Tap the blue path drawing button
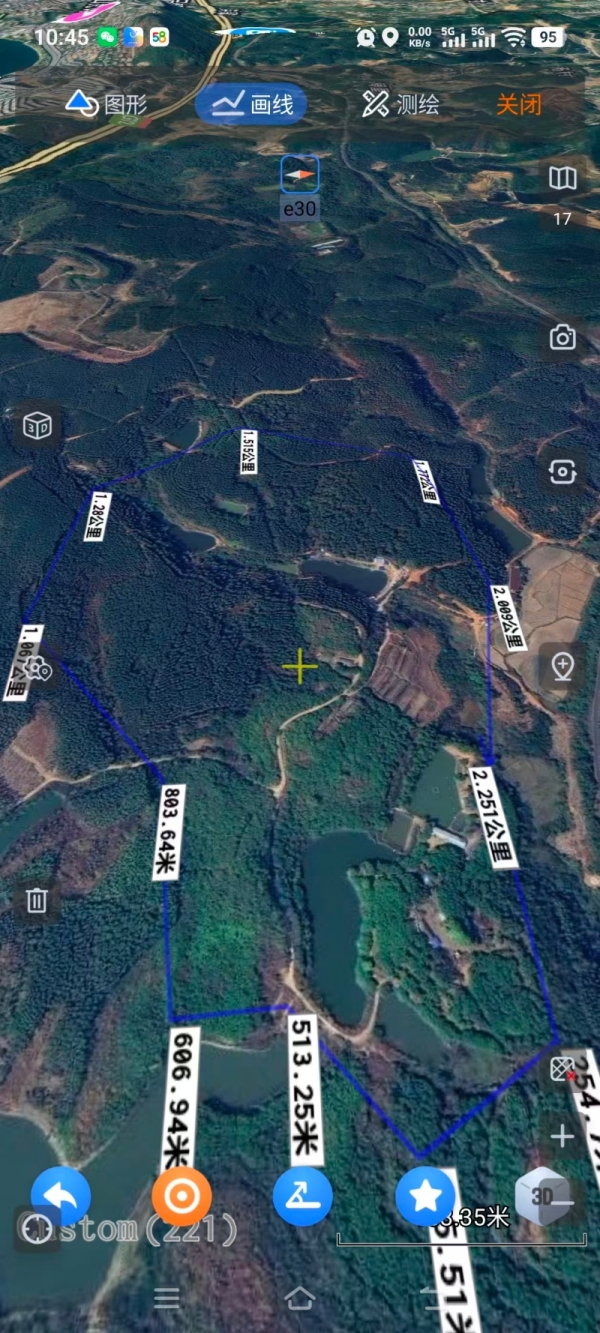 (303, 1196)
